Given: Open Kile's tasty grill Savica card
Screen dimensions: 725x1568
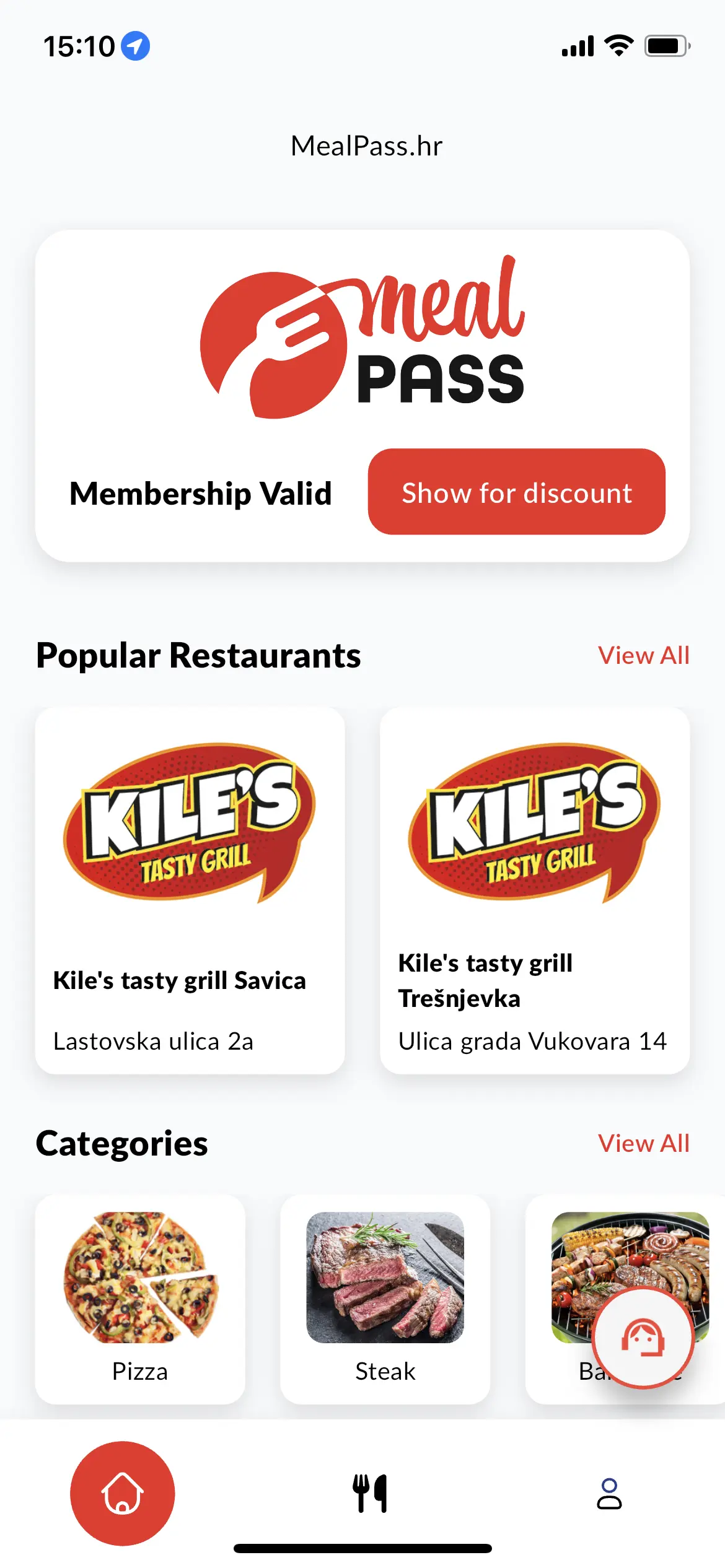Looking at the screenshot, I should pos(190,891).
